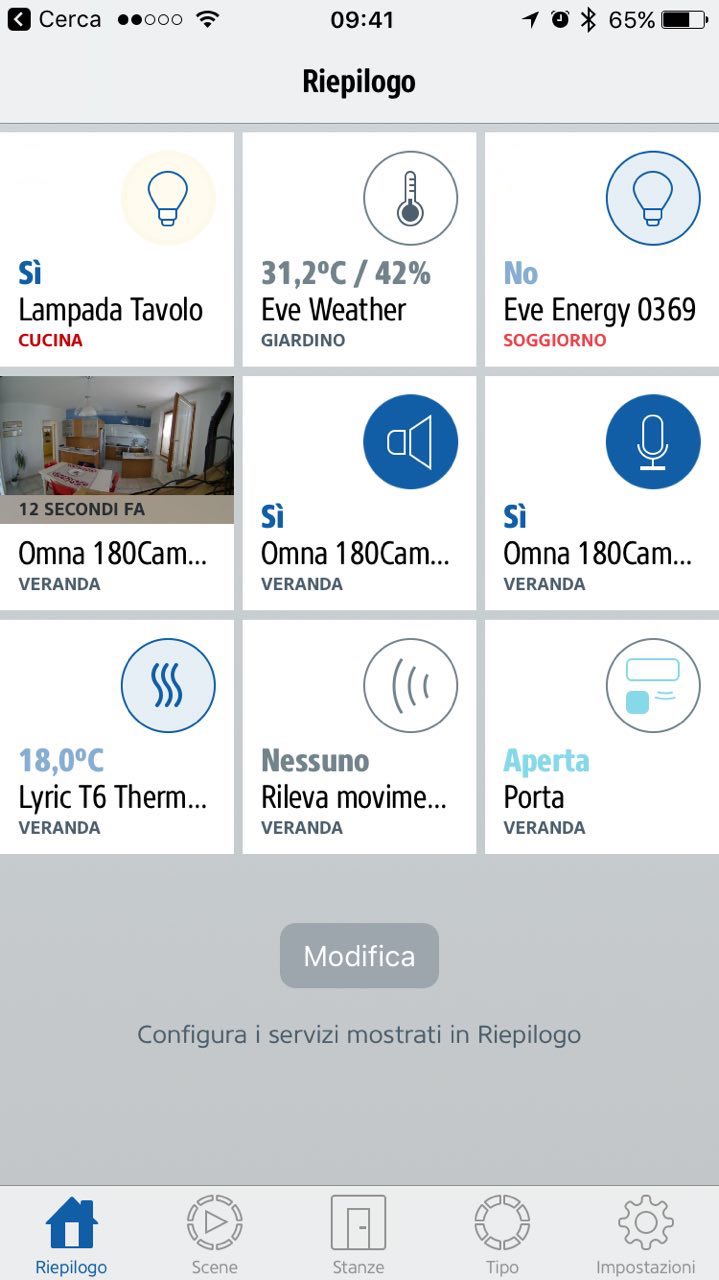
Task: Go to the Tipo tab
Action: tap(502, 1233)
